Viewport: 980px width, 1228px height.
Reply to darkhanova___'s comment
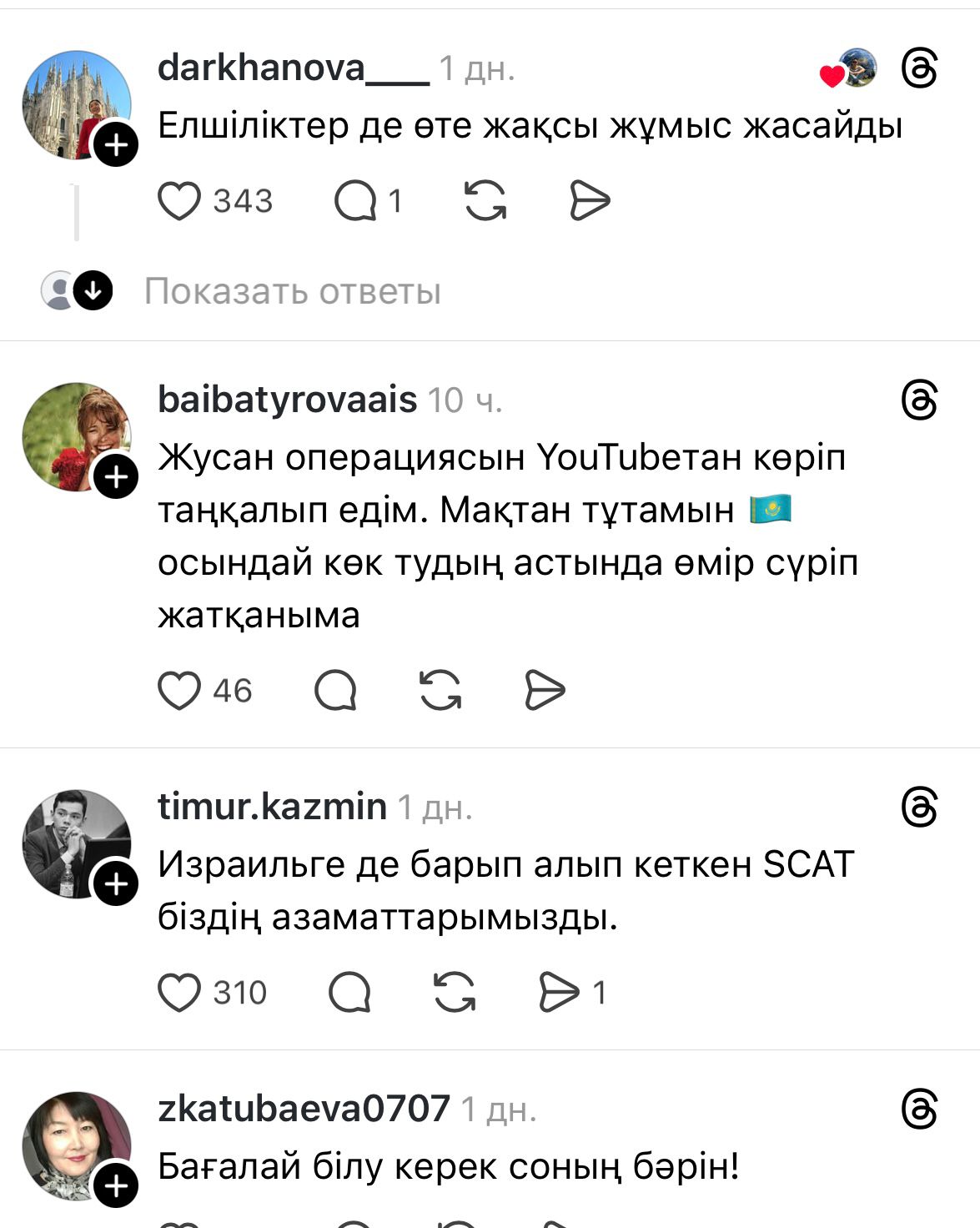356,201
